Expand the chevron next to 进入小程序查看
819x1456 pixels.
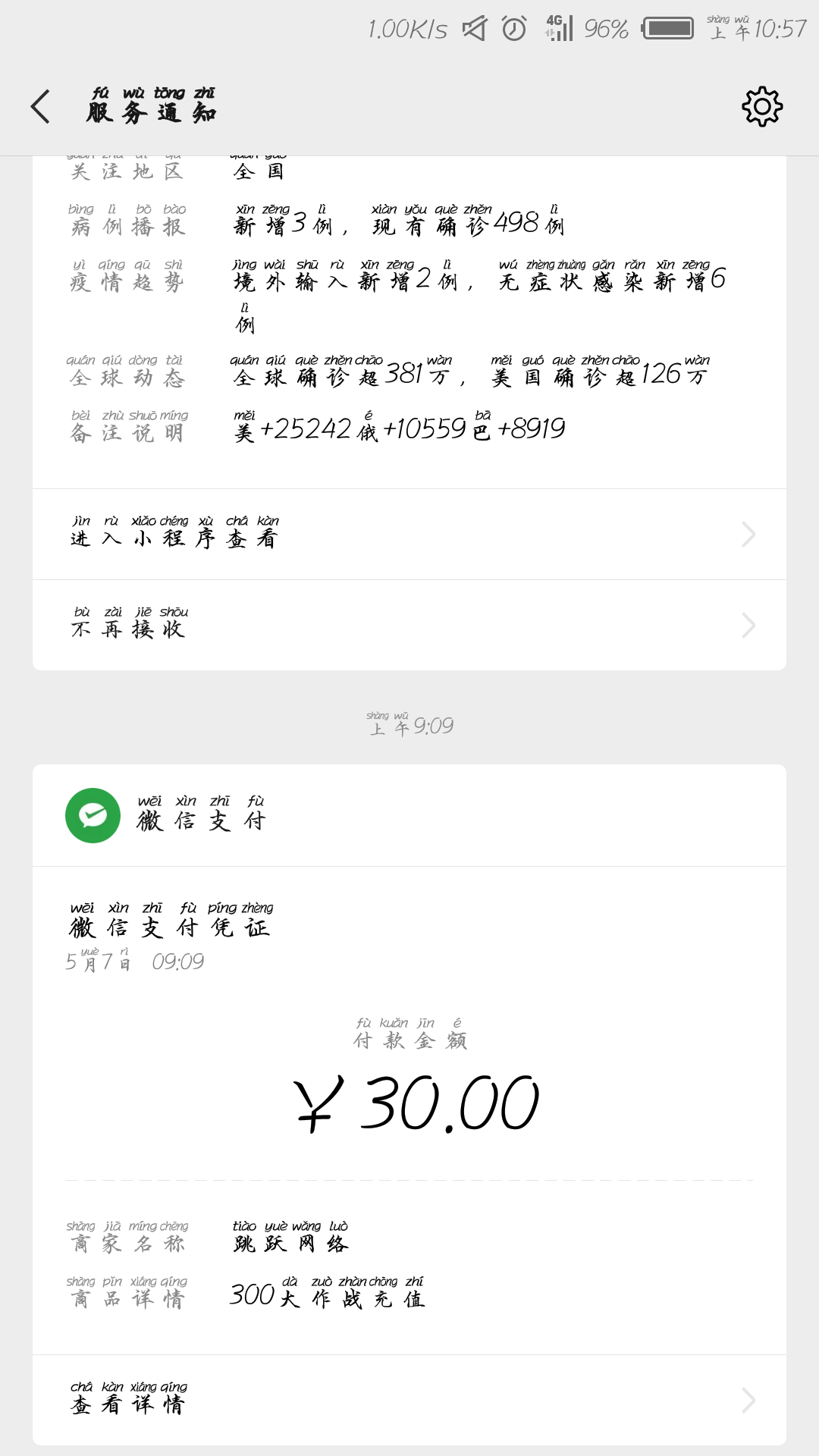tap(749, 533)
